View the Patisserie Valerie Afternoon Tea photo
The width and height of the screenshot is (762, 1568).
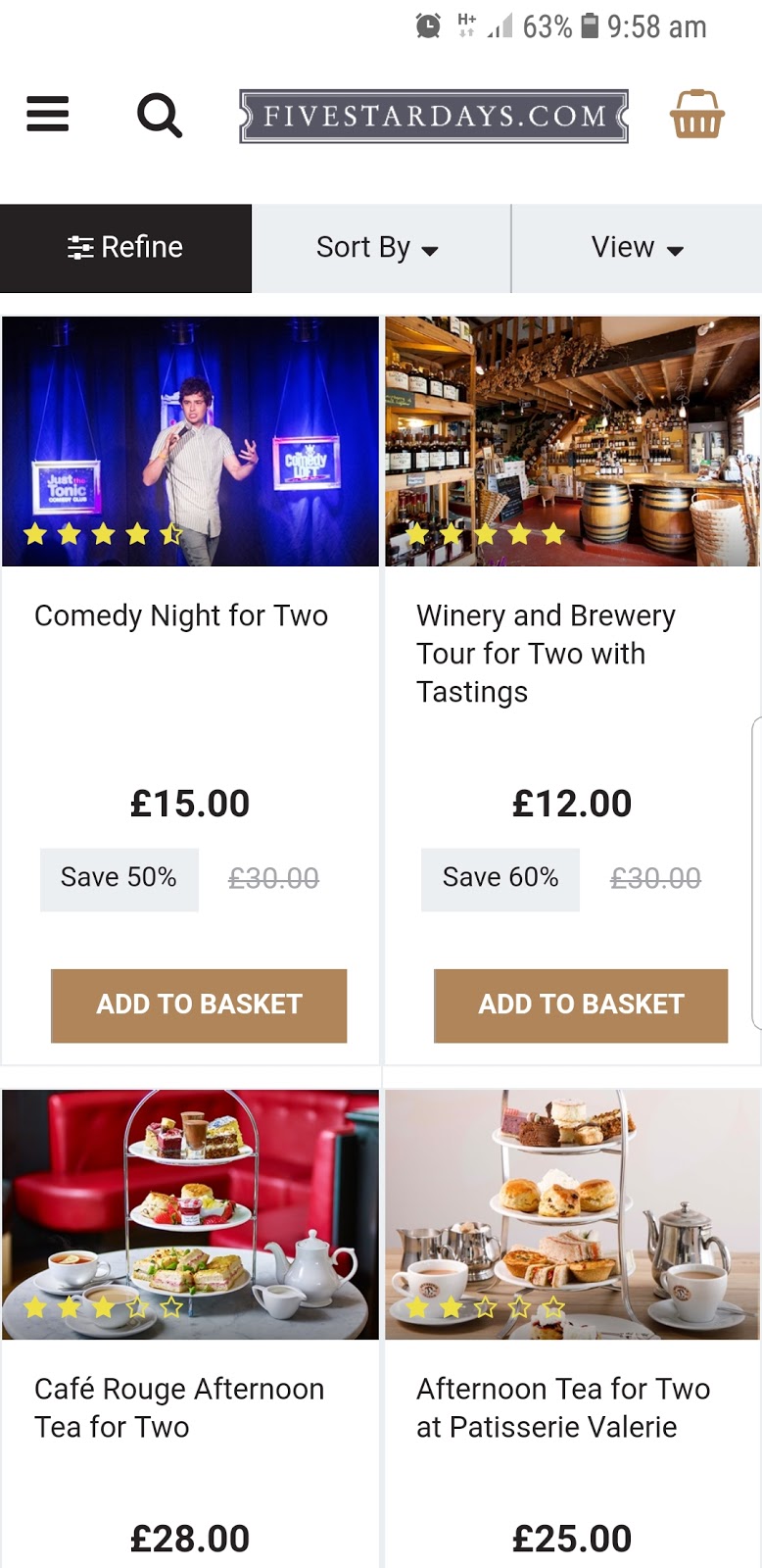[x=572, y=1214]
